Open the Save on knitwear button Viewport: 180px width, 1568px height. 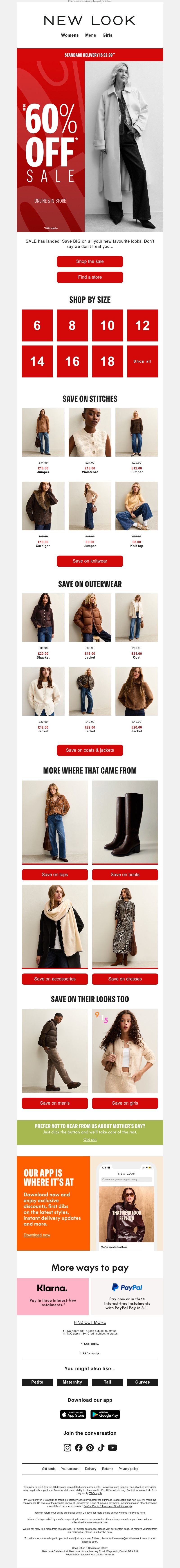(x=90, y=561)
